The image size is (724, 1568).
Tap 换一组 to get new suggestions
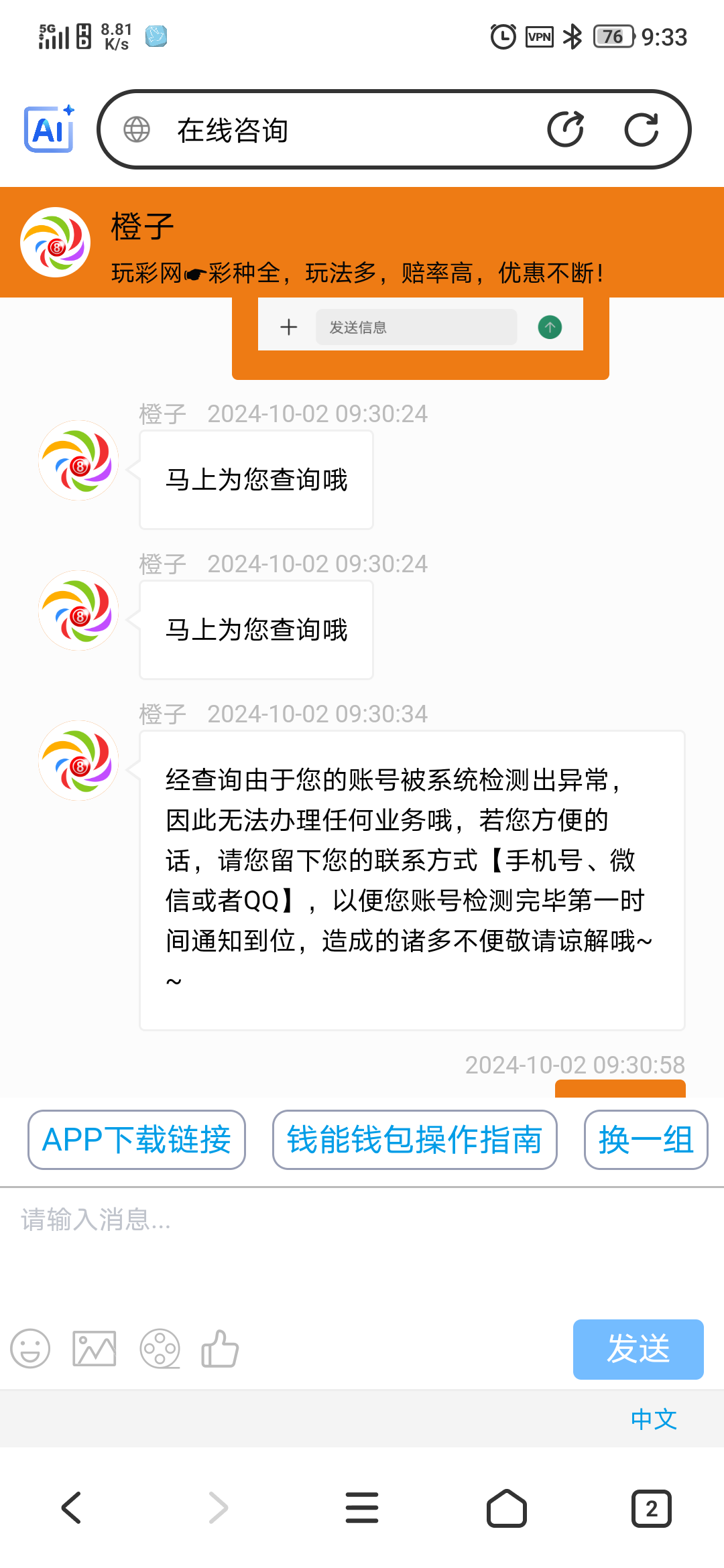(645, 1139)
